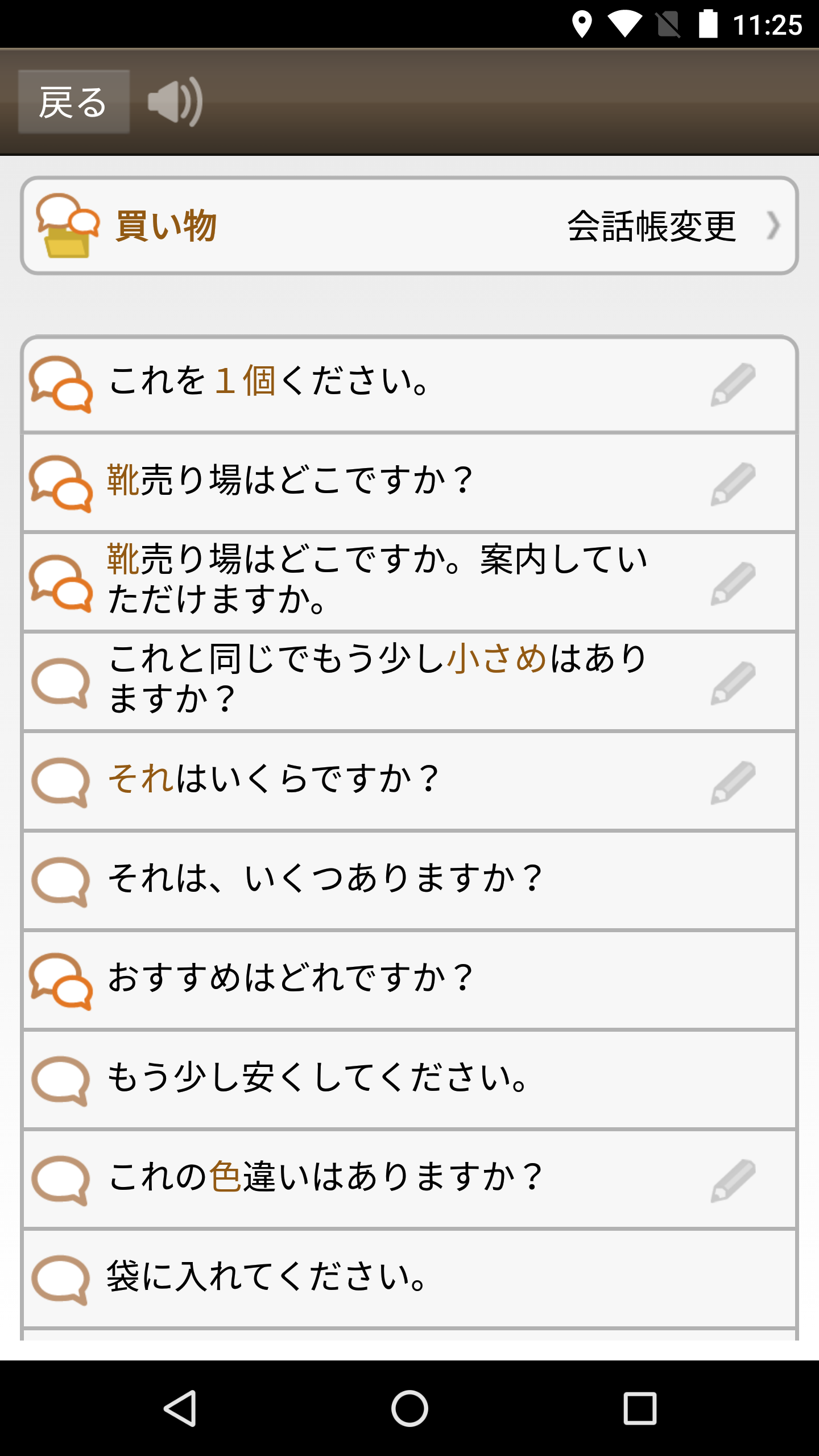Go to the Android home screen
The image size is (819, 1456).
click(x=409, y=1408)
